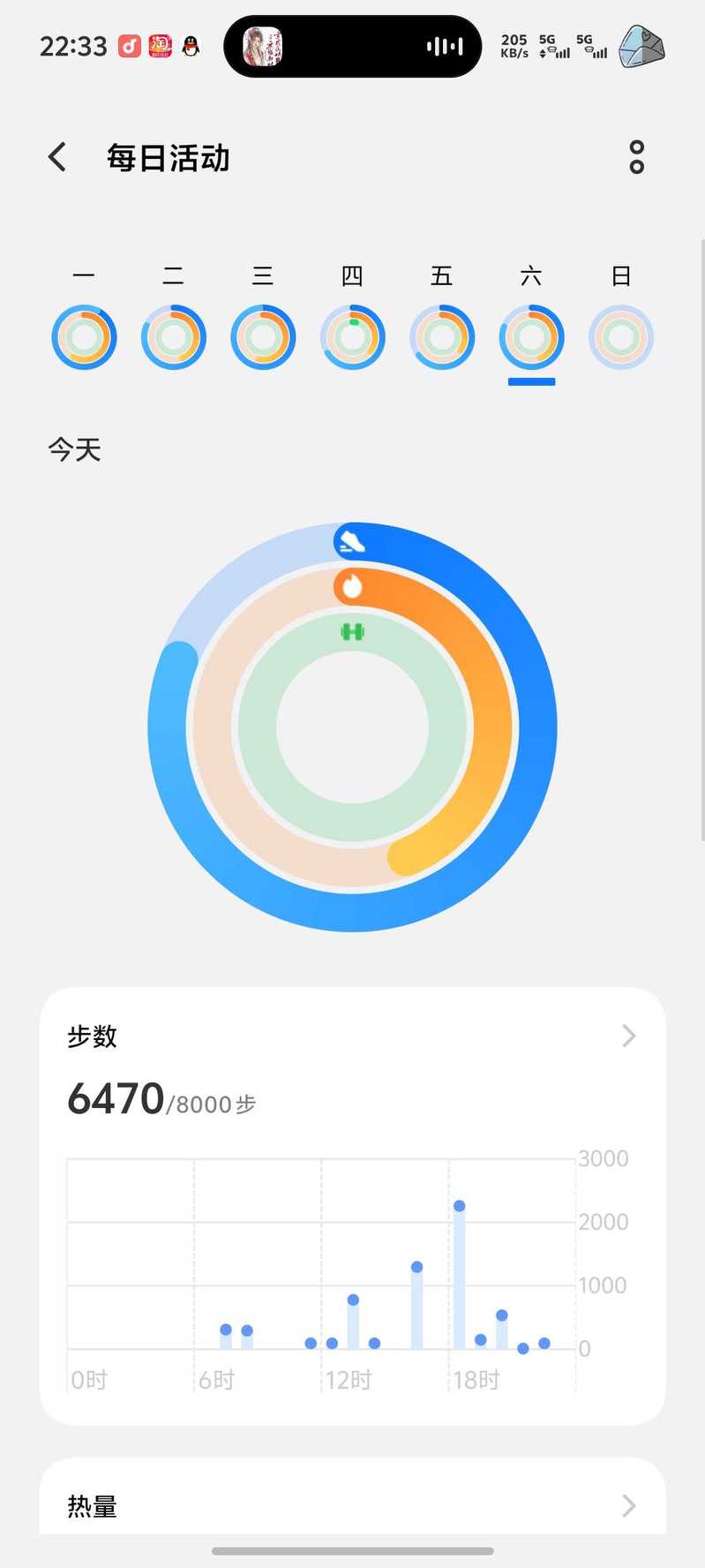
Task: Select the 一 day ring
Action: [x=84, y=336]
